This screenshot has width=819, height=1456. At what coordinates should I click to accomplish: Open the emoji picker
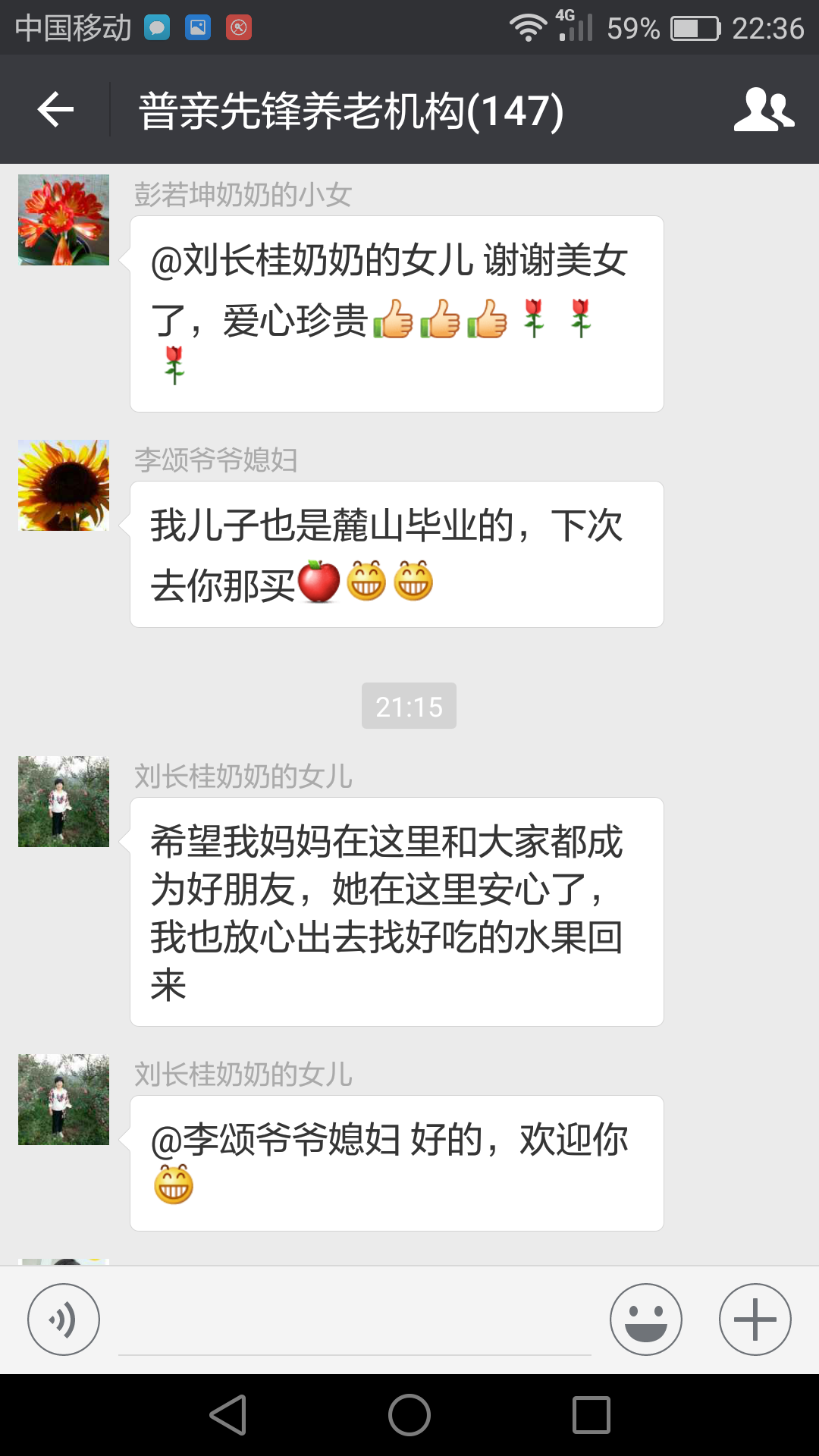click(x=645, y=1319)
